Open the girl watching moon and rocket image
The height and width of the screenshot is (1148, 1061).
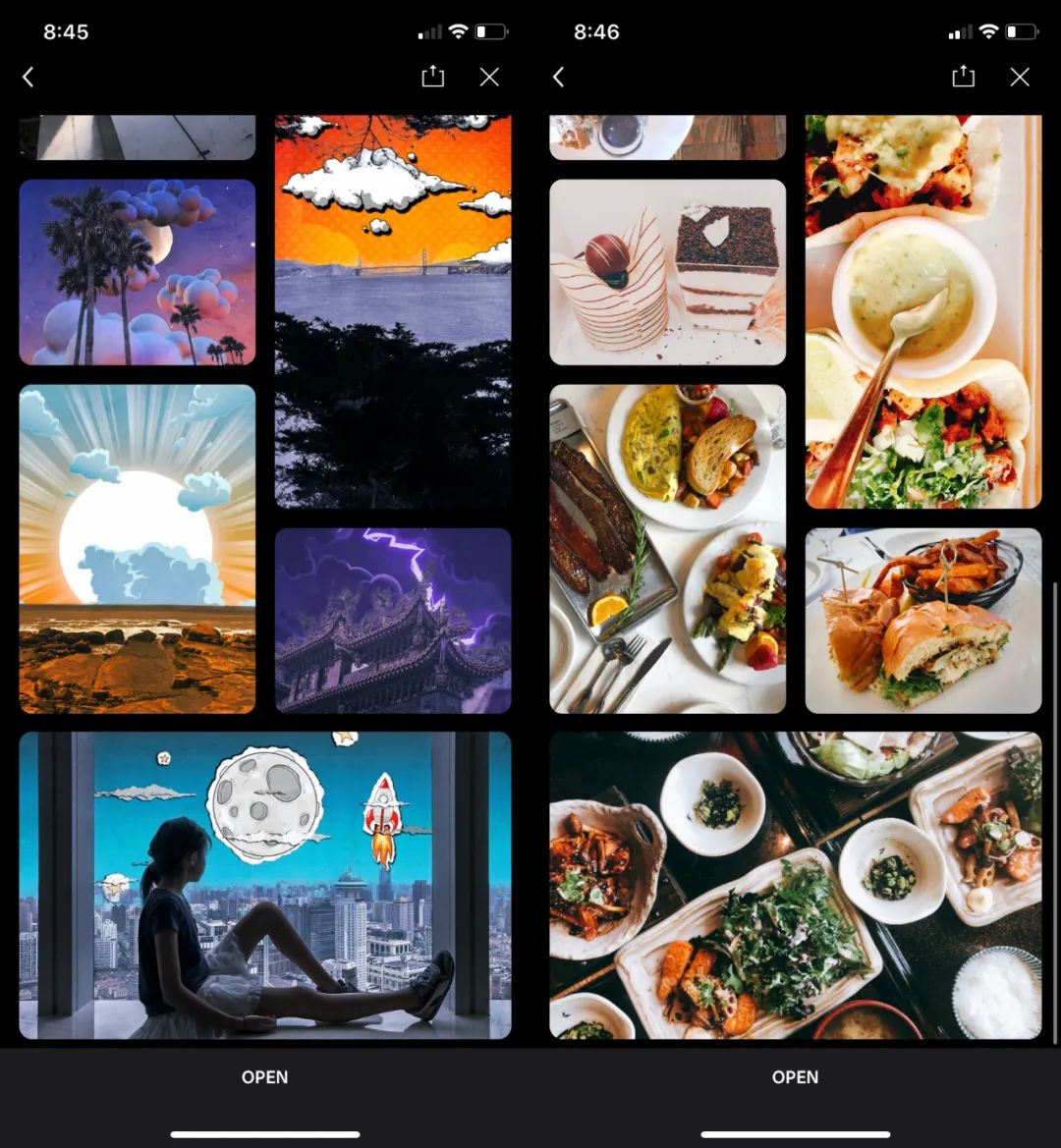point(265,885)
